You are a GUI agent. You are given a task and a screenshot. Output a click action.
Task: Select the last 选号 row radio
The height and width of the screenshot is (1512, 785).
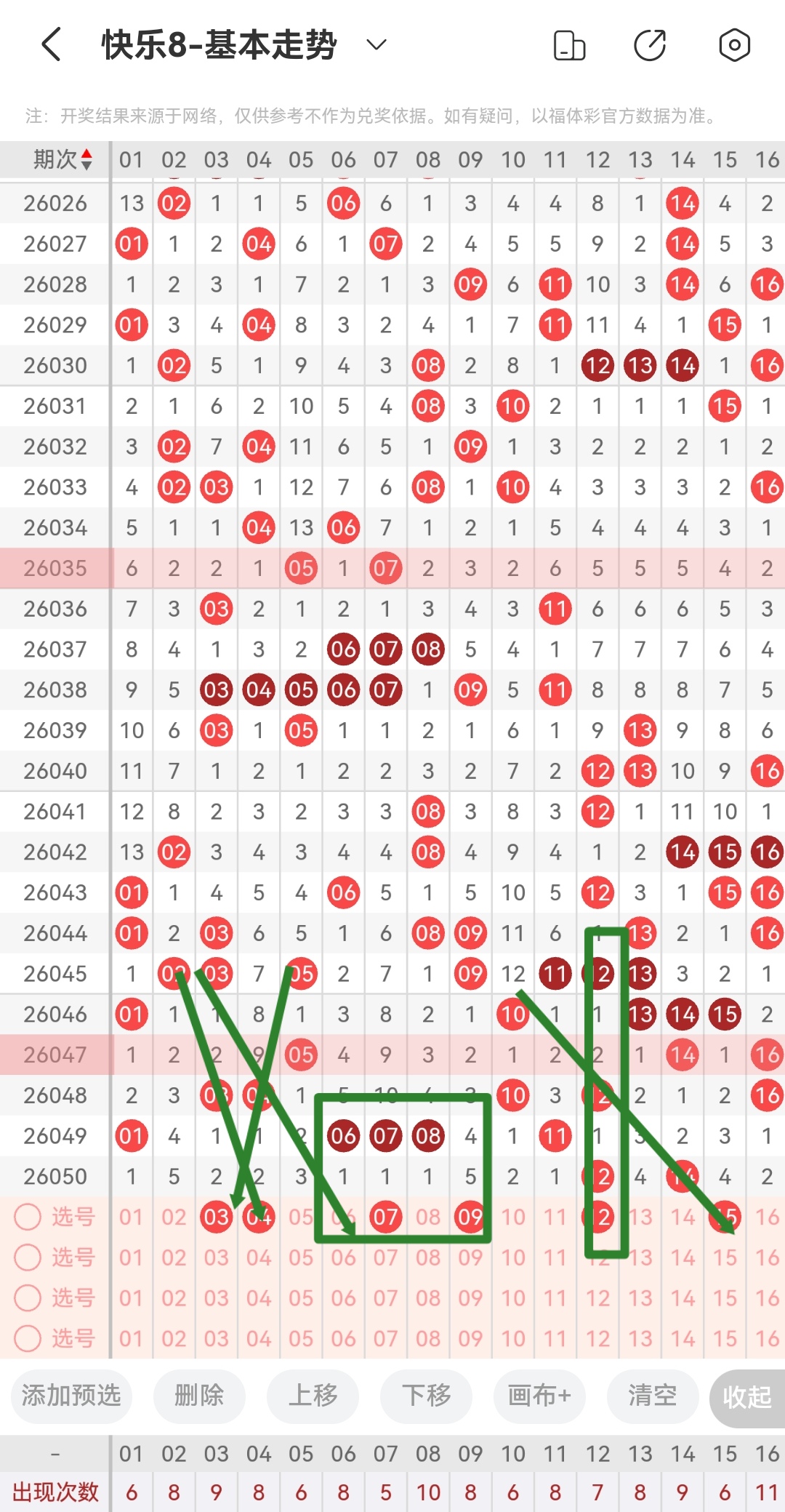[28, 1338]
